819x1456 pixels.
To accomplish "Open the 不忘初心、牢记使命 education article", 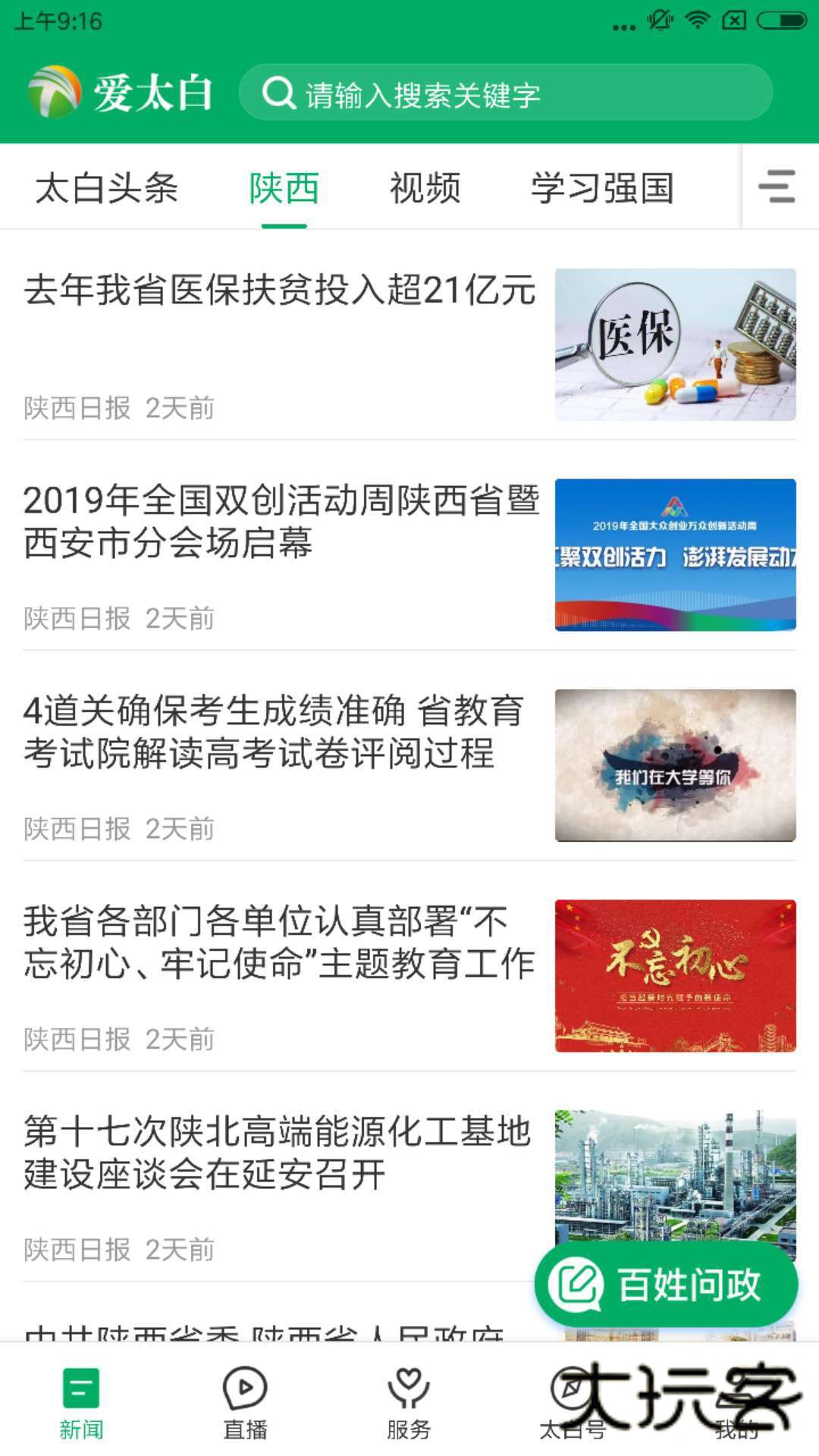I will (280, 943).
